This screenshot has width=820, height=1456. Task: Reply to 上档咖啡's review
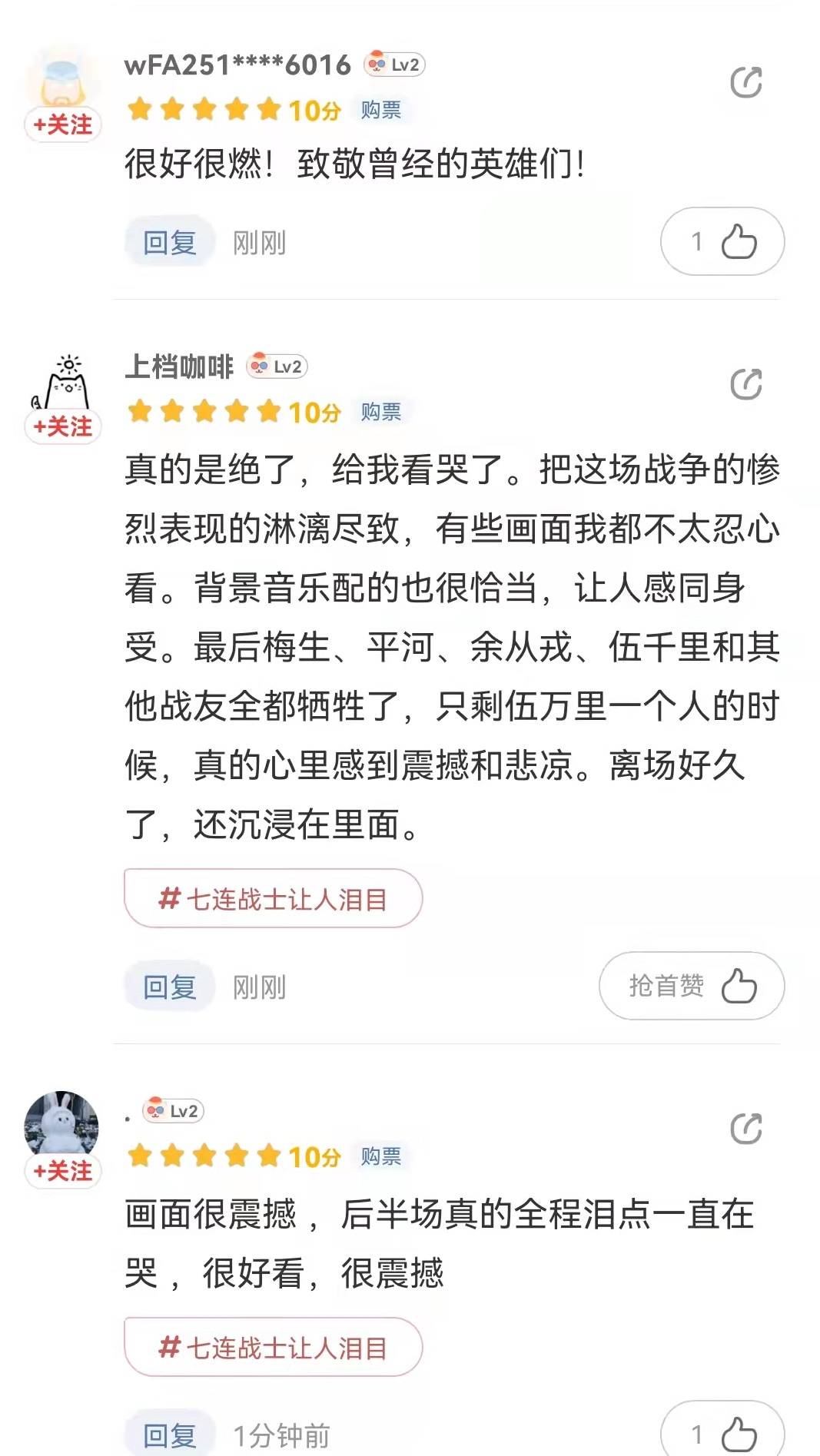pyautogui.click(x=170, y=987)
